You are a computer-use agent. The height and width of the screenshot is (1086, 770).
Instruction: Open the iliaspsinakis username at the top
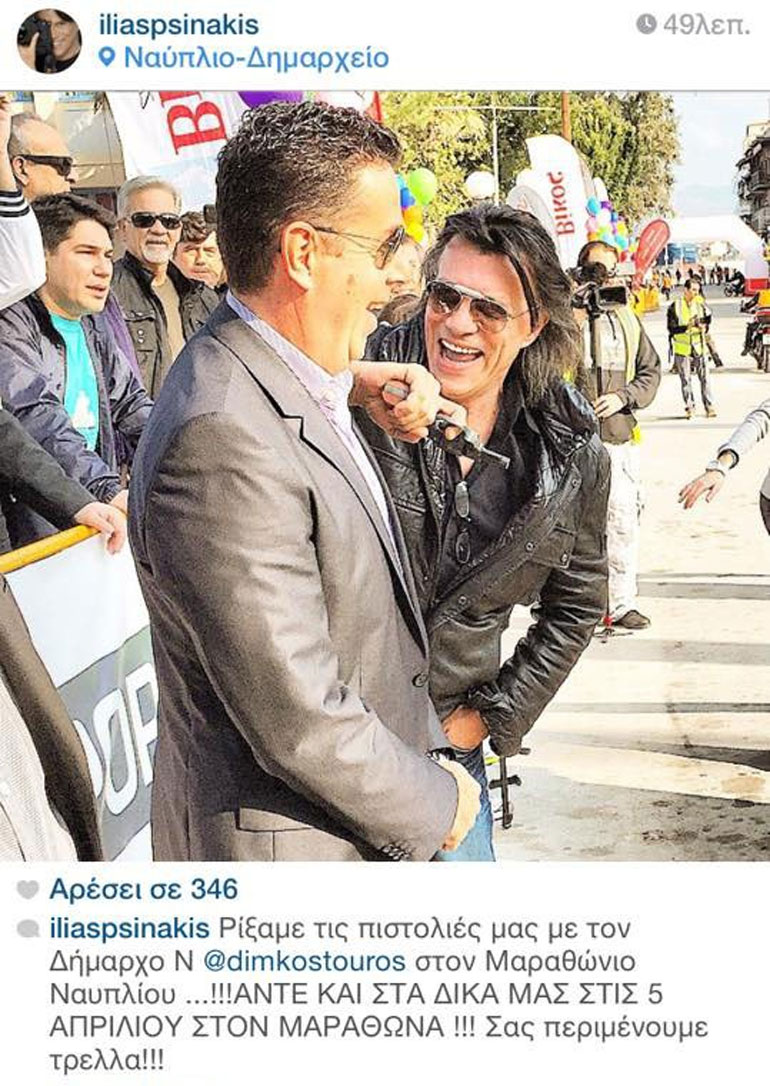coord(178,25)
